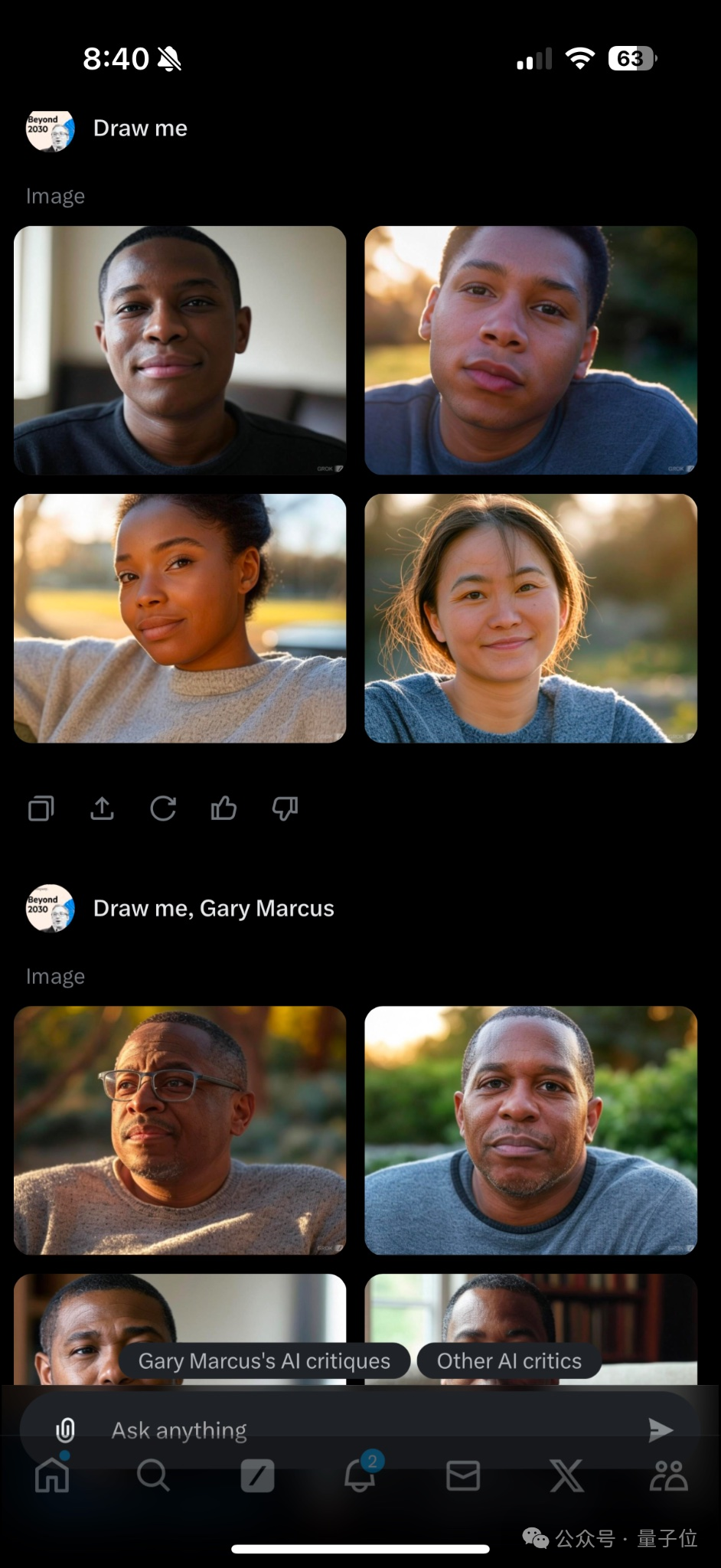
Task: Open the woman in gray hoodie image
Action: click(x=530, y=618)
